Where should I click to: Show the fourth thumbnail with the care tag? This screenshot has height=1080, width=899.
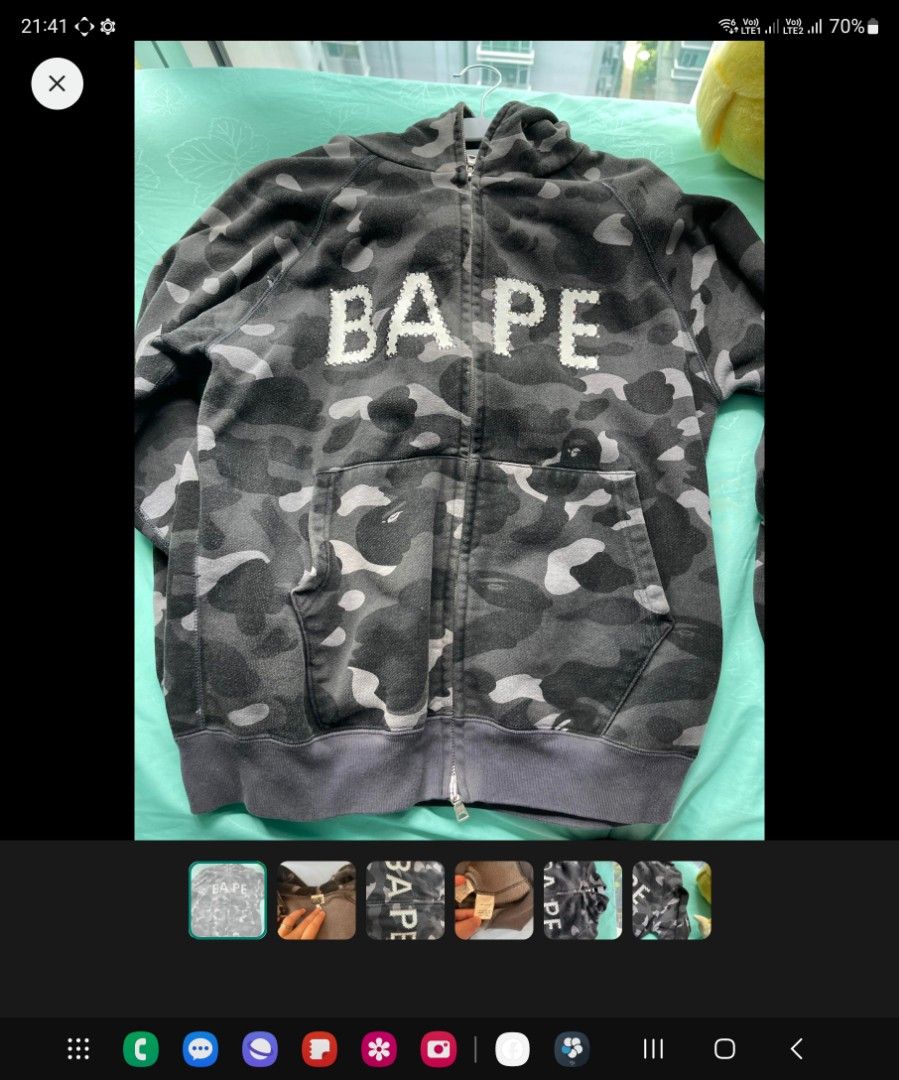(494, 900)
